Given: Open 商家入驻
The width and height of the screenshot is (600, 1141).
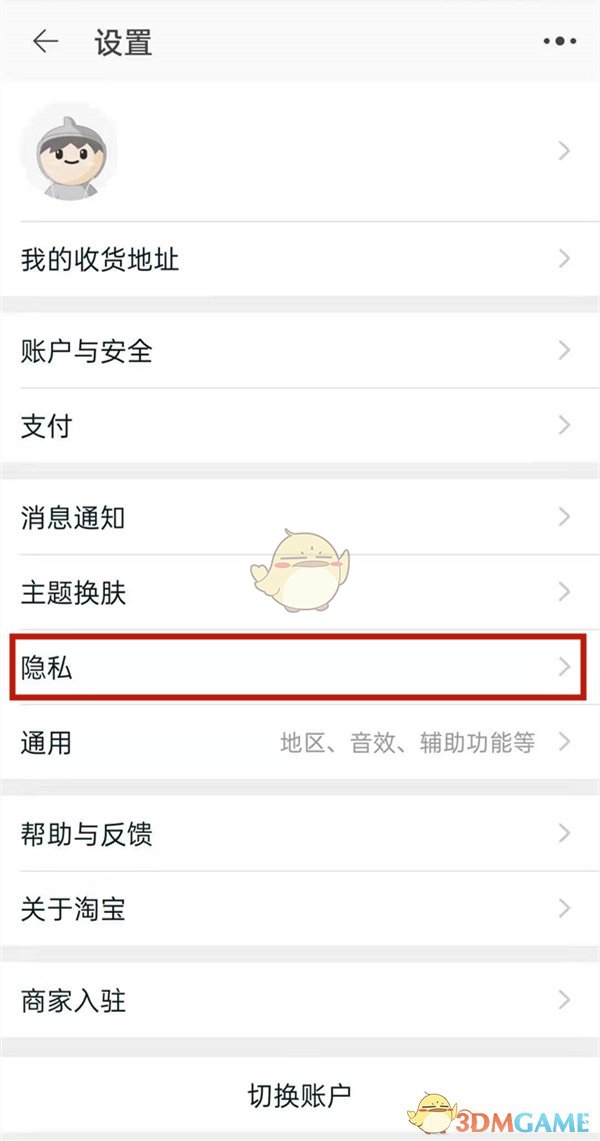Looking at the screenshot, I should 300,1001.
